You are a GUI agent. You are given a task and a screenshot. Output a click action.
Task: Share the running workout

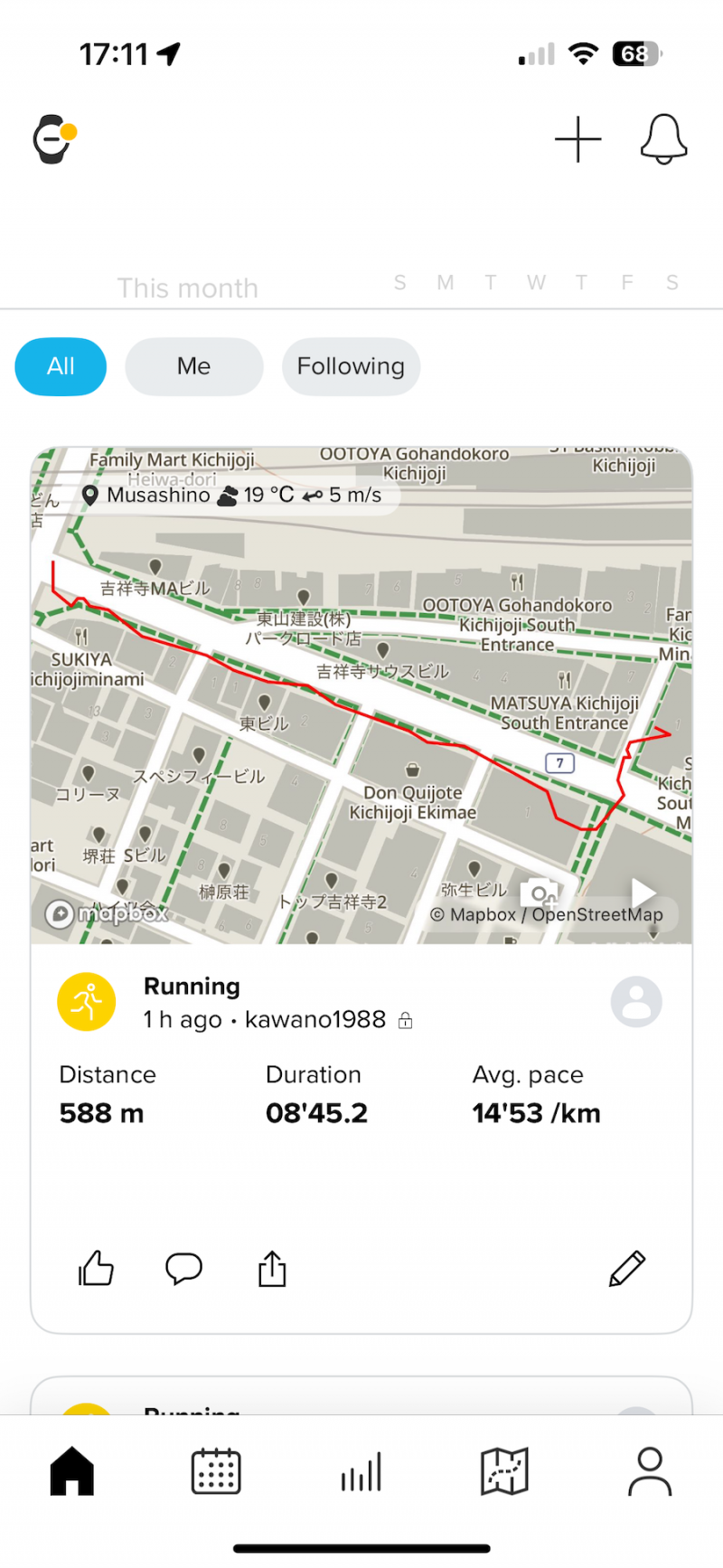click(x=272, y=1269)
